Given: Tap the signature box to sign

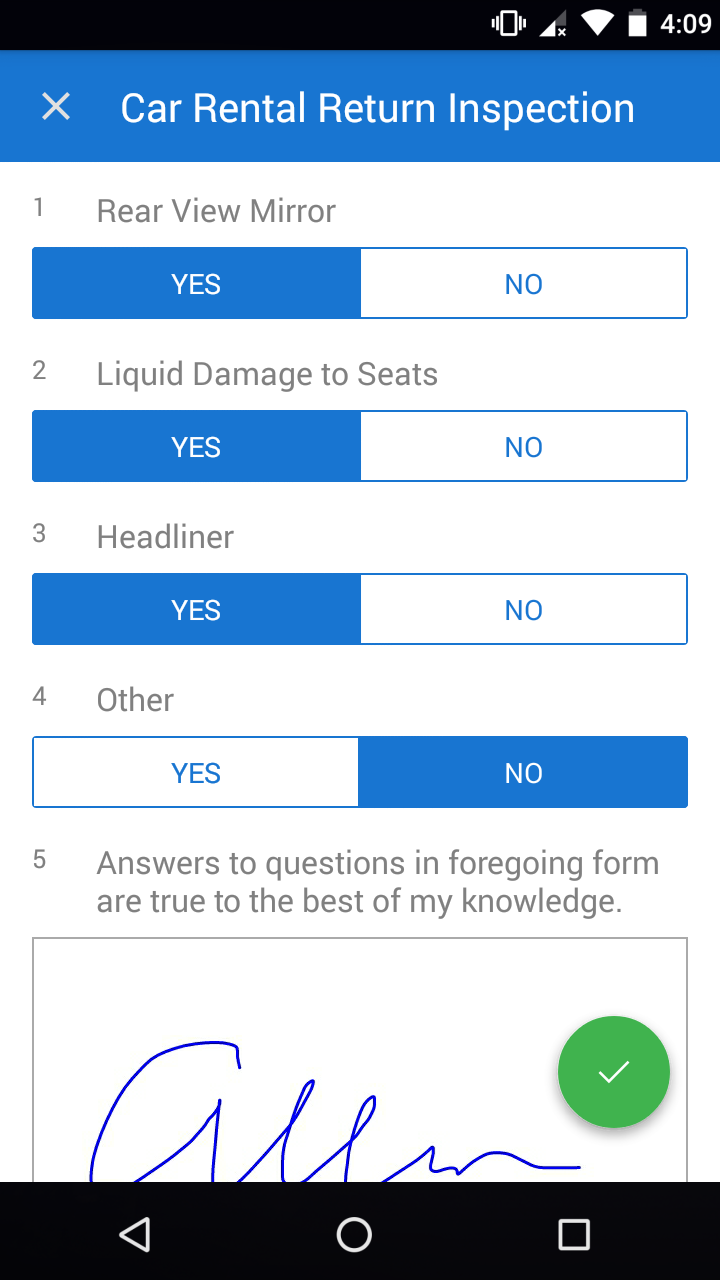Looking at the screenshot, I should (360, 1060).
